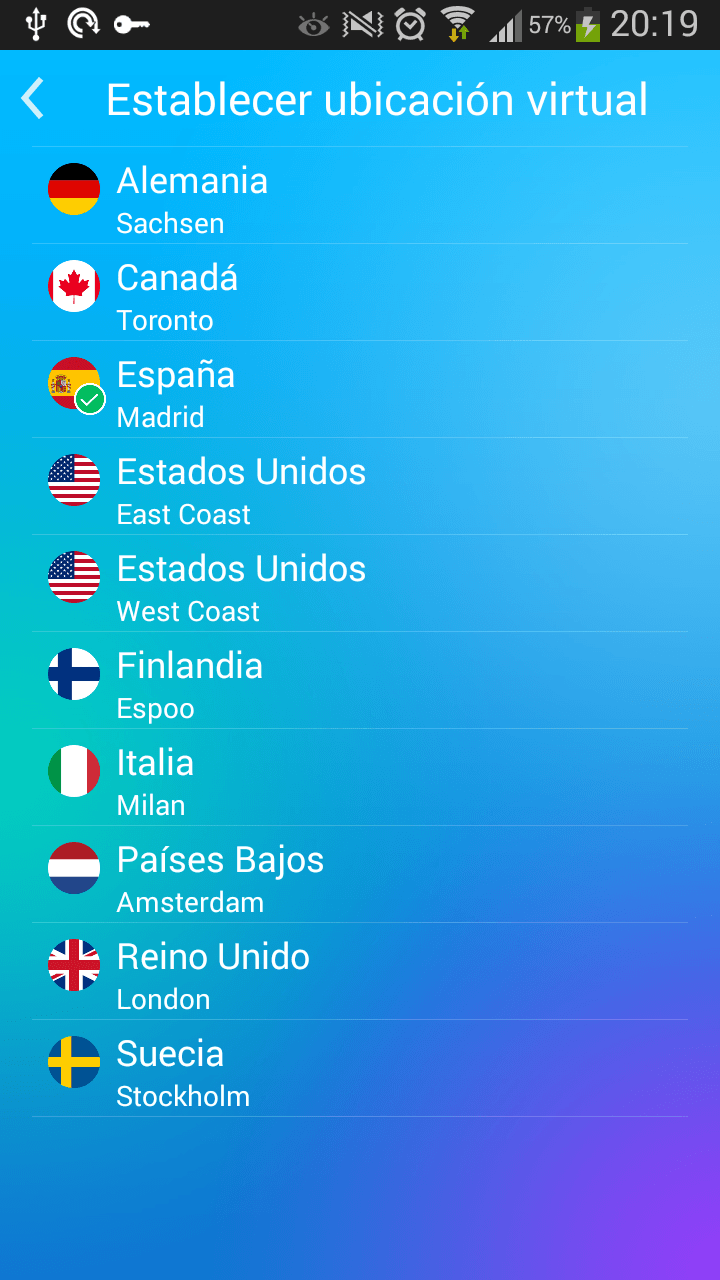Viewport: 720px width, 1280px height.
Task: Select Estados Unidos East Coast
Action: coord(360,487)
